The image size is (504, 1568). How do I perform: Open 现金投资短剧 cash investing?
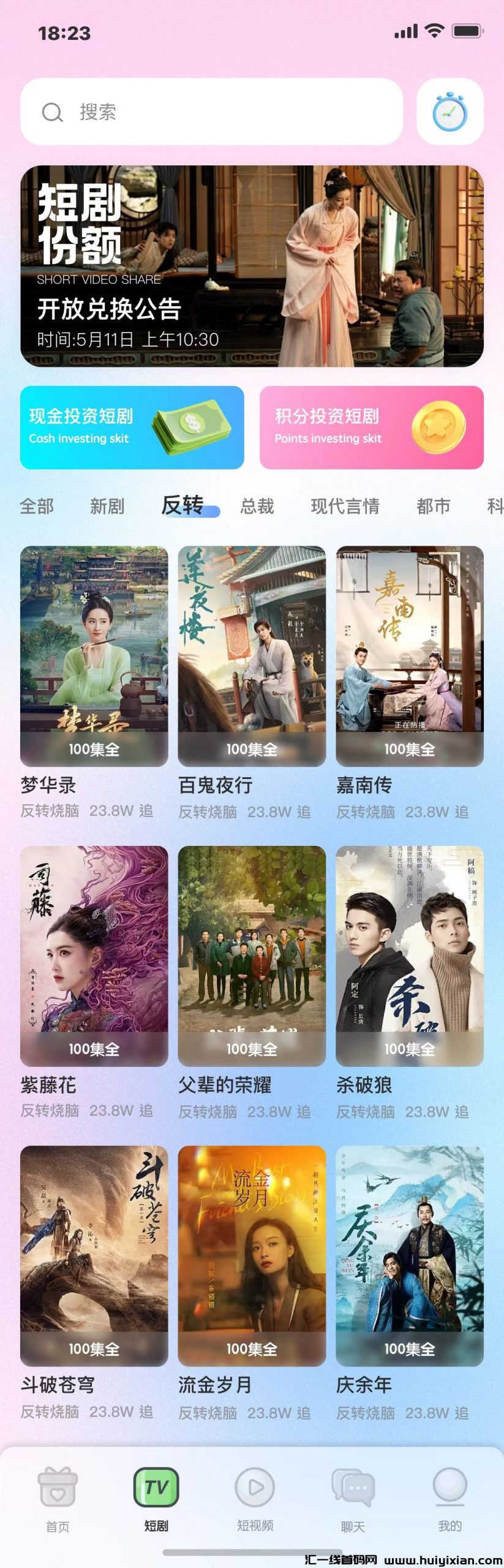click(x=132, y=428)
